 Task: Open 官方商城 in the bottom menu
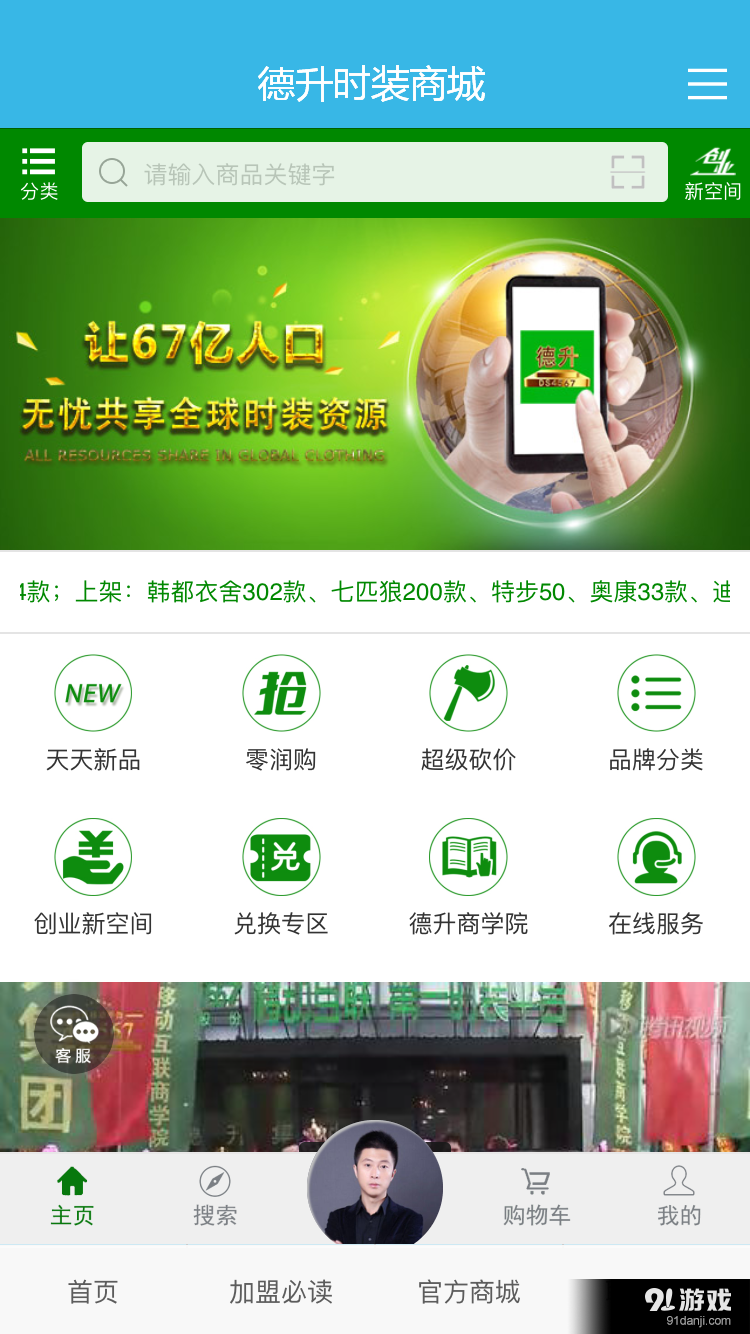[469, 1292]
